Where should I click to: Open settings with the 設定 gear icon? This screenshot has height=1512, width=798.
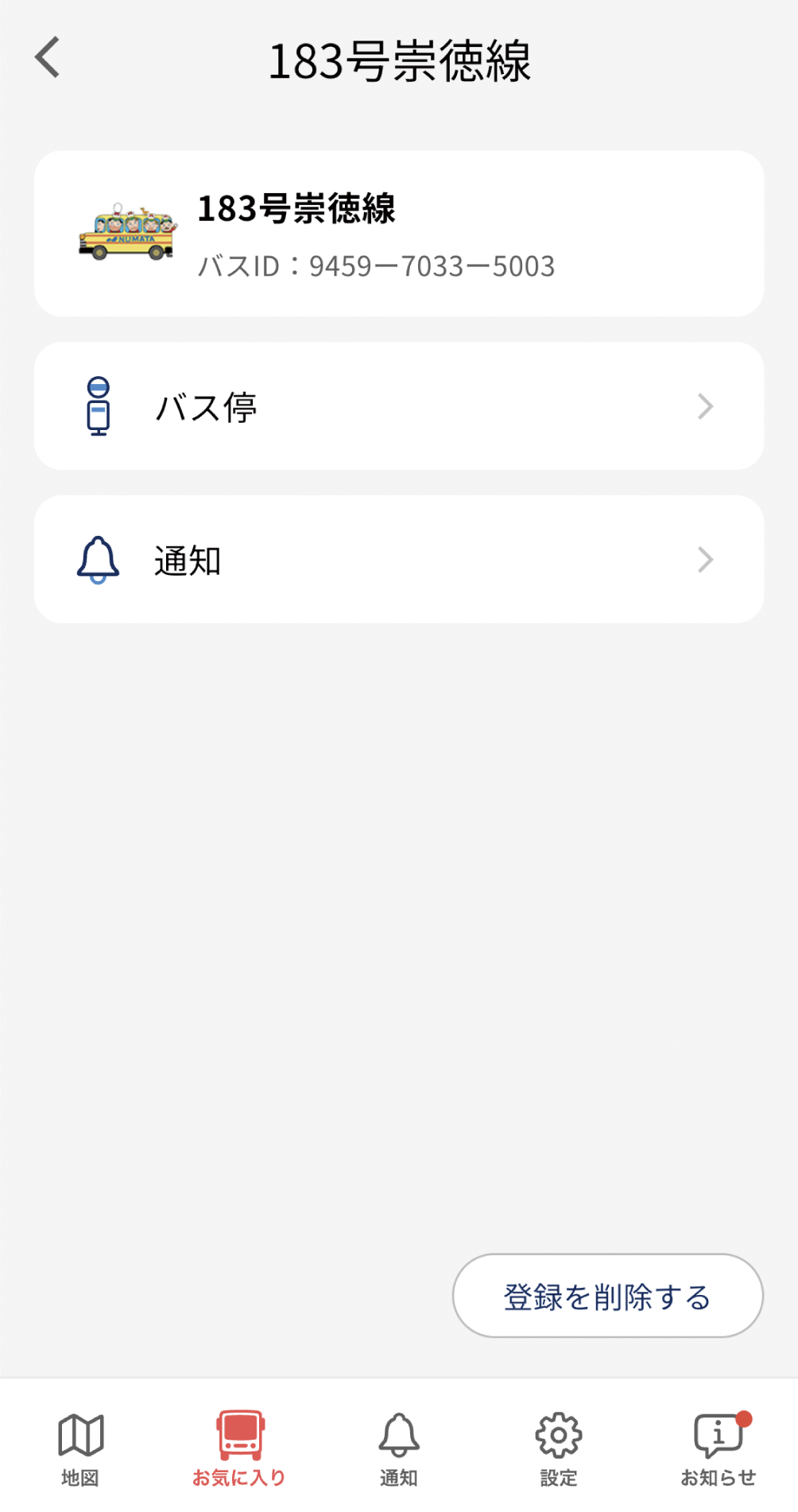(559, 1437)
